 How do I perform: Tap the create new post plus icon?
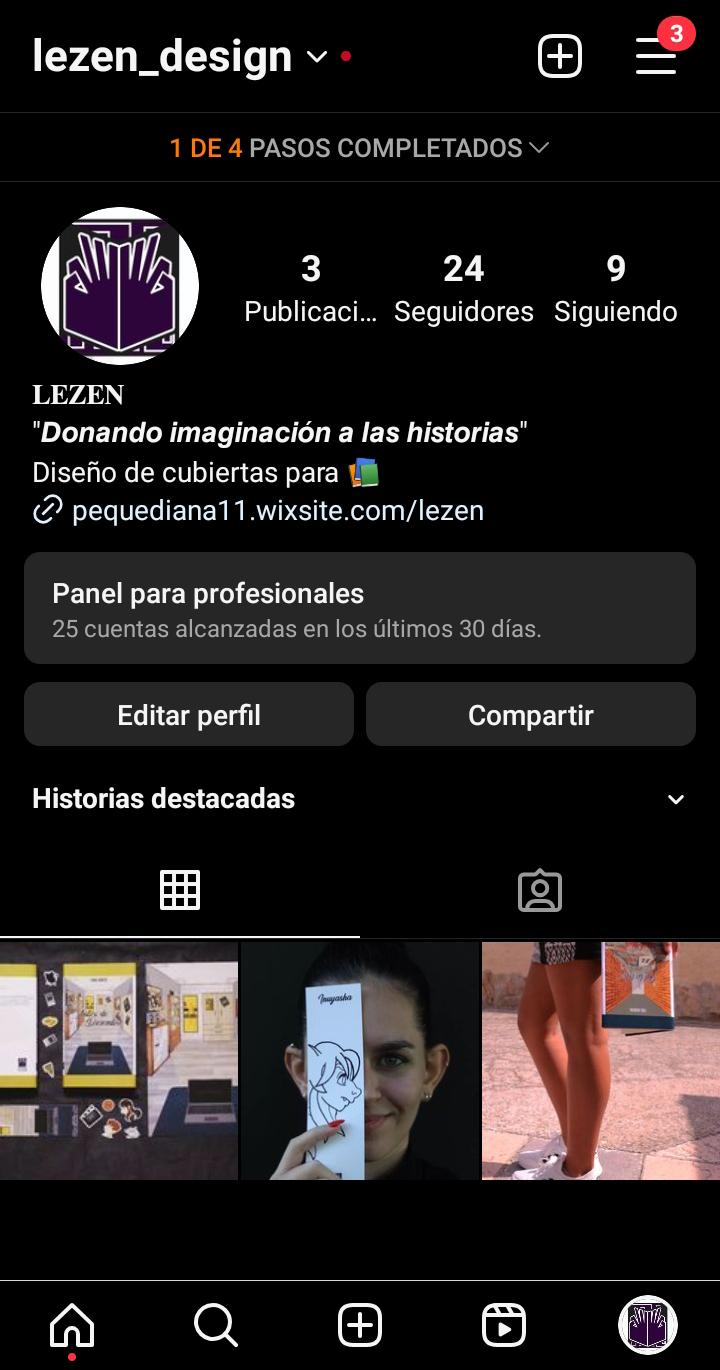click(559, 57)
